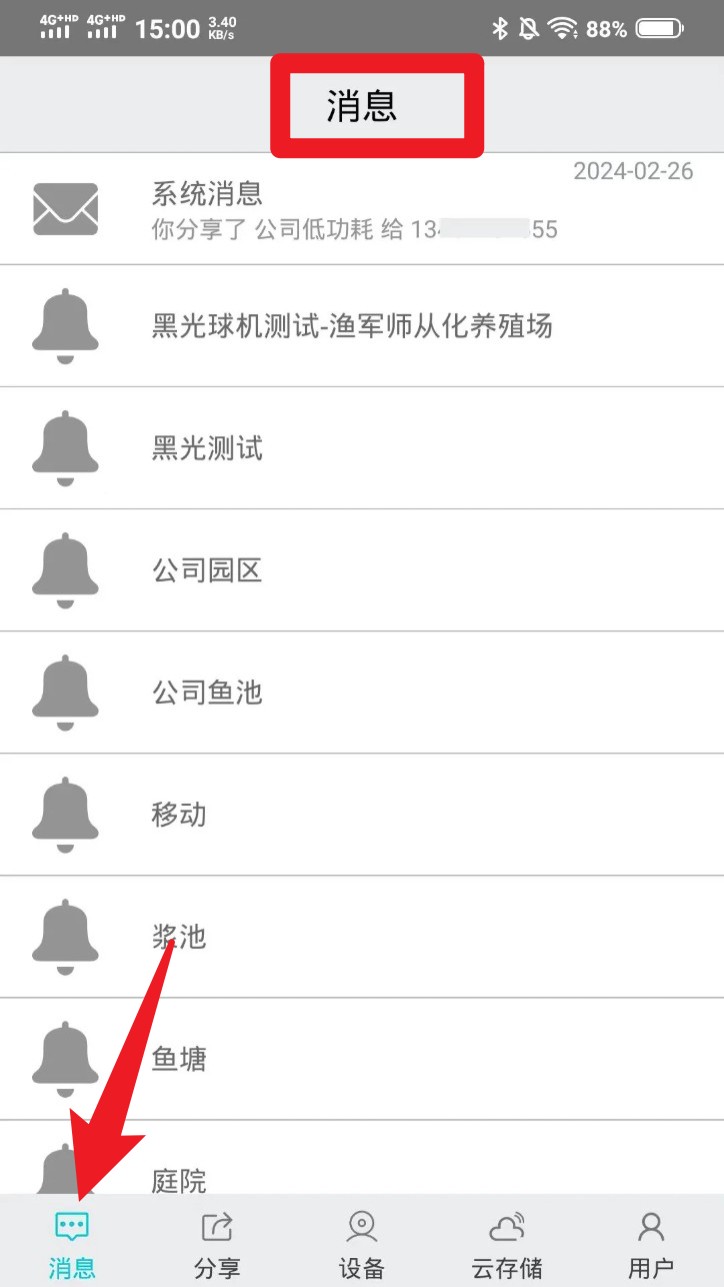Open the 公司鱼池 notifications
The height and width of the screenshot is (1287, 724).
click(x=362, y=692)
